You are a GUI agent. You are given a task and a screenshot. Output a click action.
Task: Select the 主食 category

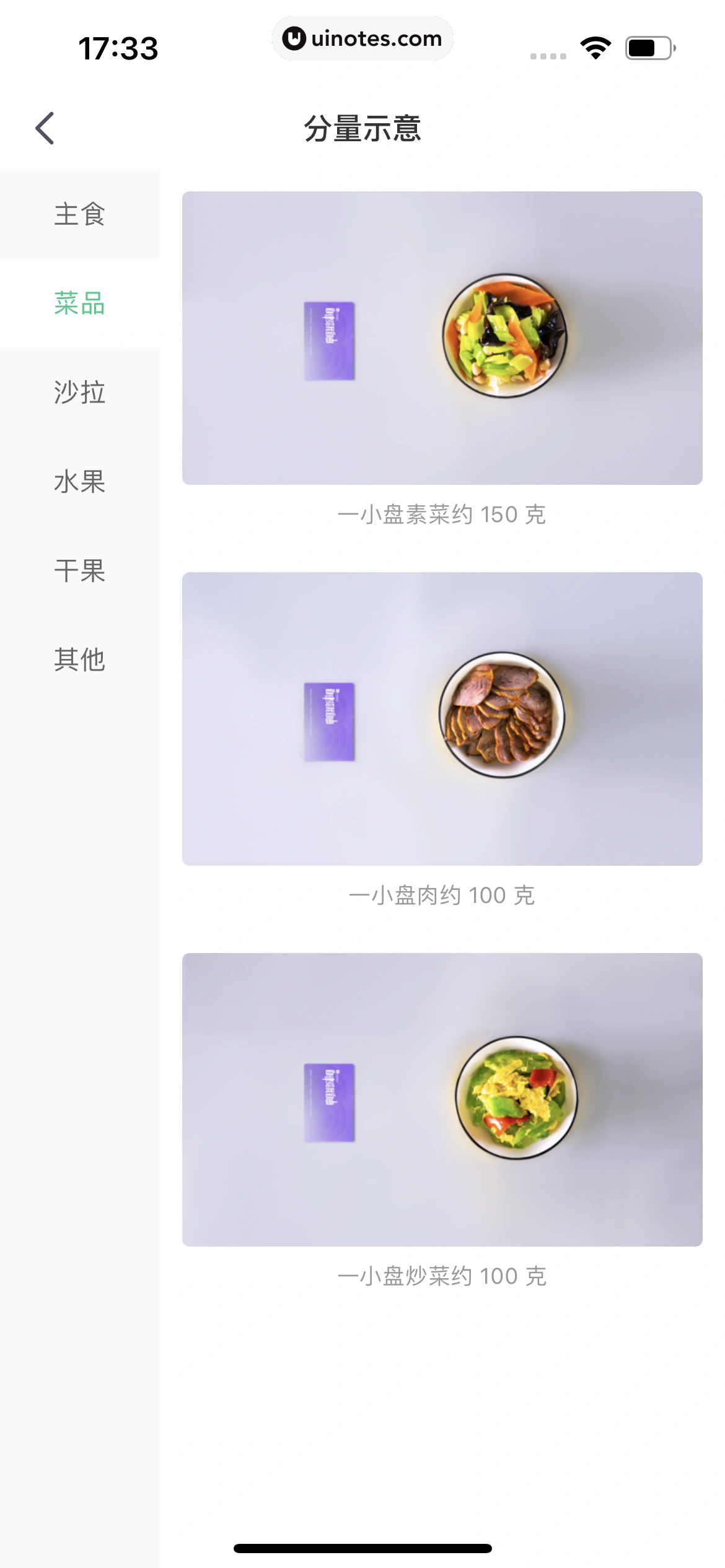(x=79, y=216)
